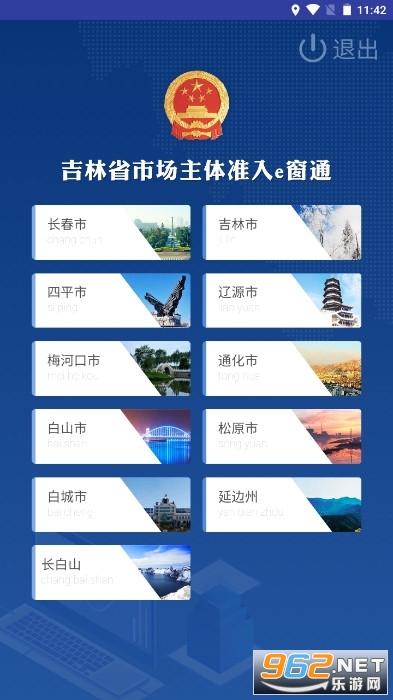Select the 长春市 city card
This screenshot has width=393, height=700.
pos(111,232)
